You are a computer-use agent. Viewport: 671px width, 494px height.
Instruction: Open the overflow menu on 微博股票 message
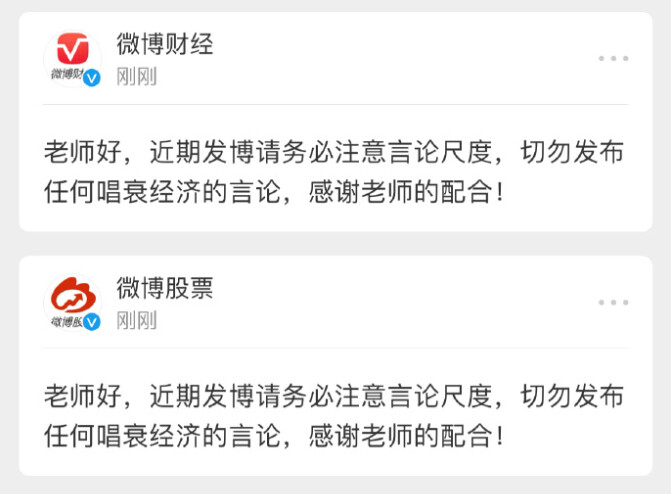tap(613, 302)
